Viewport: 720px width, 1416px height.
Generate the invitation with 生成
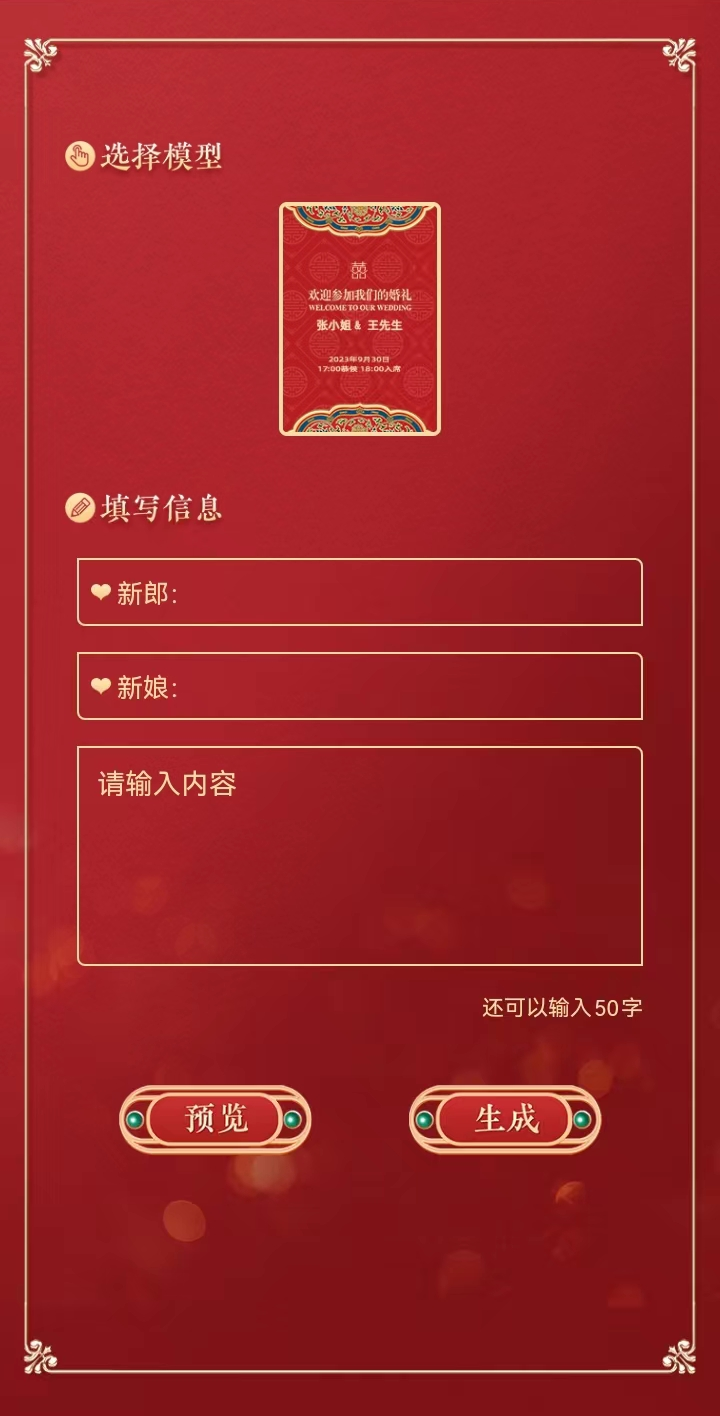[x=505, y=1119]
